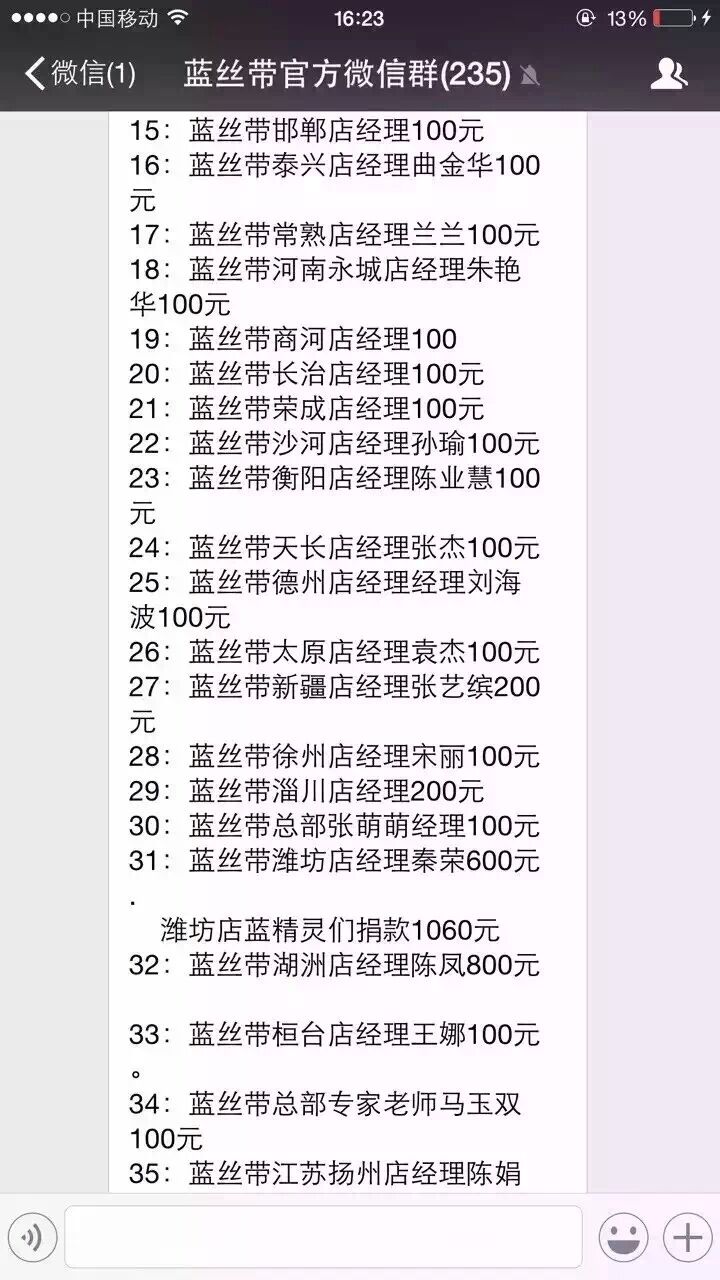The width and height of the screenshot is (720, 1280).
Task: Open the group members info icon
Action: tap(668, 74)
